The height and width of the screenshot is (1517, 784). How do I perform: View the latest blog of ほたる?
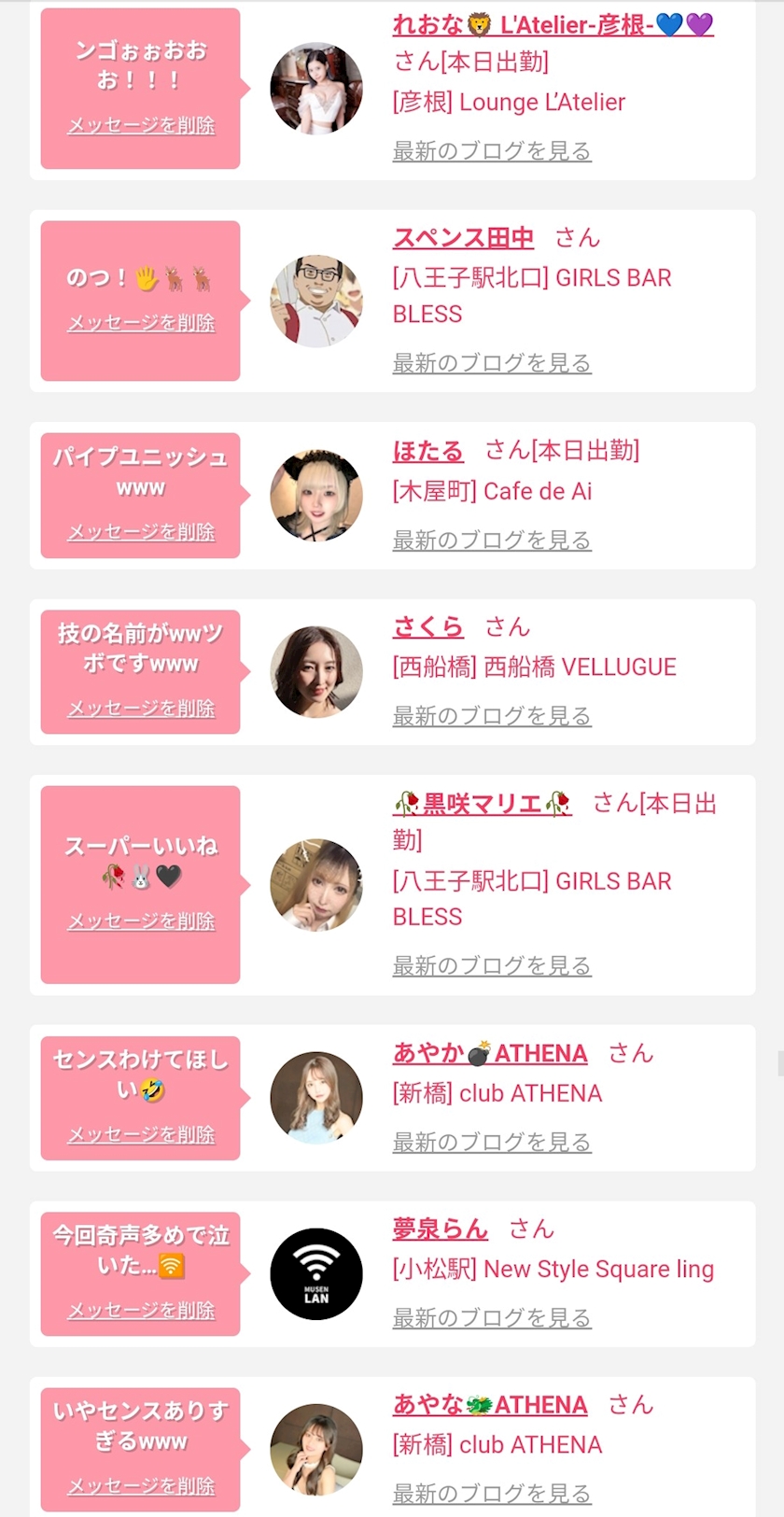492,541
